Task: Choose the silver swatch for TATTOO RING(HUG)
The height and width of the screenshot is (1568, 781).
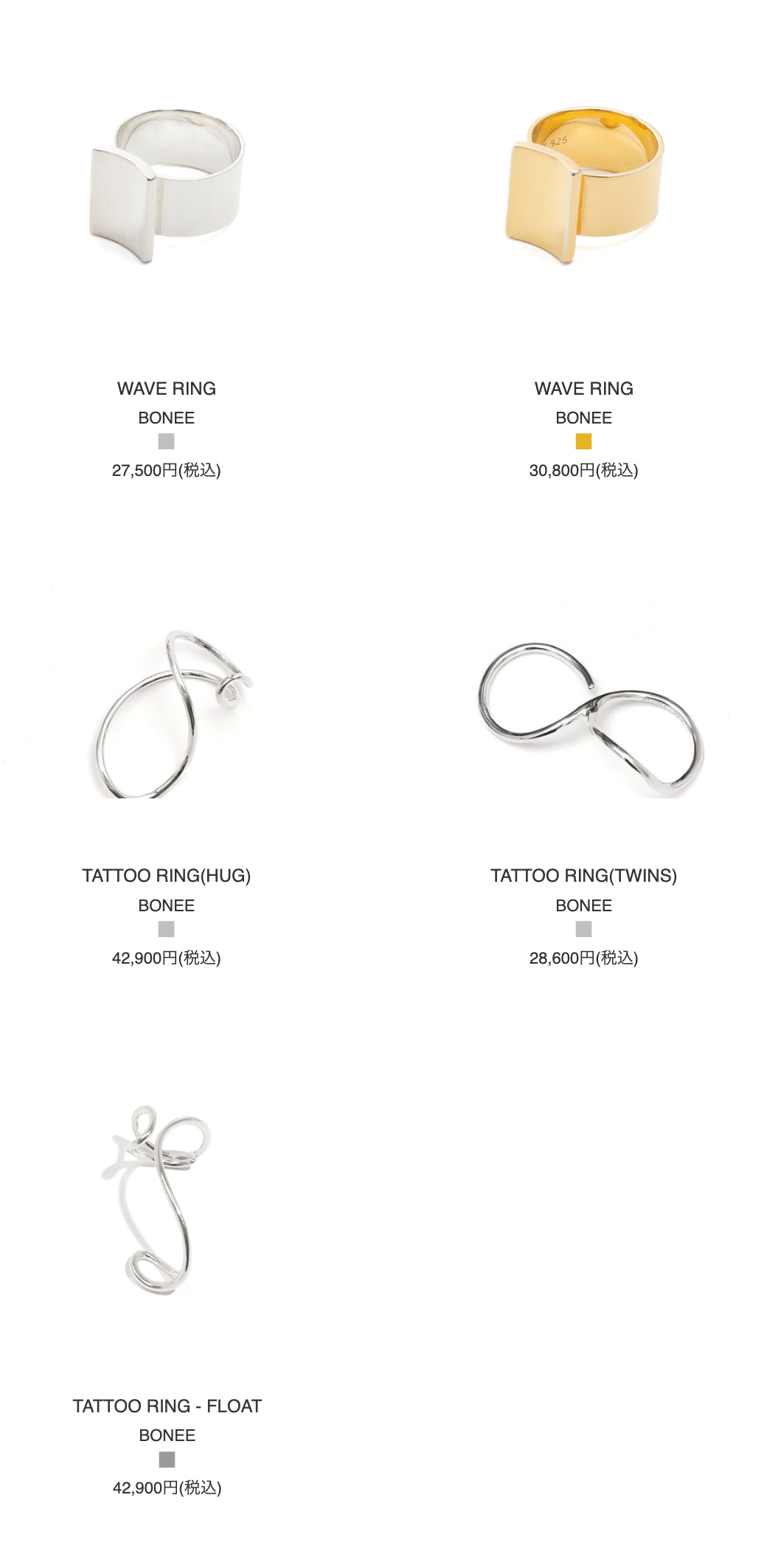Action: [167, 929]
